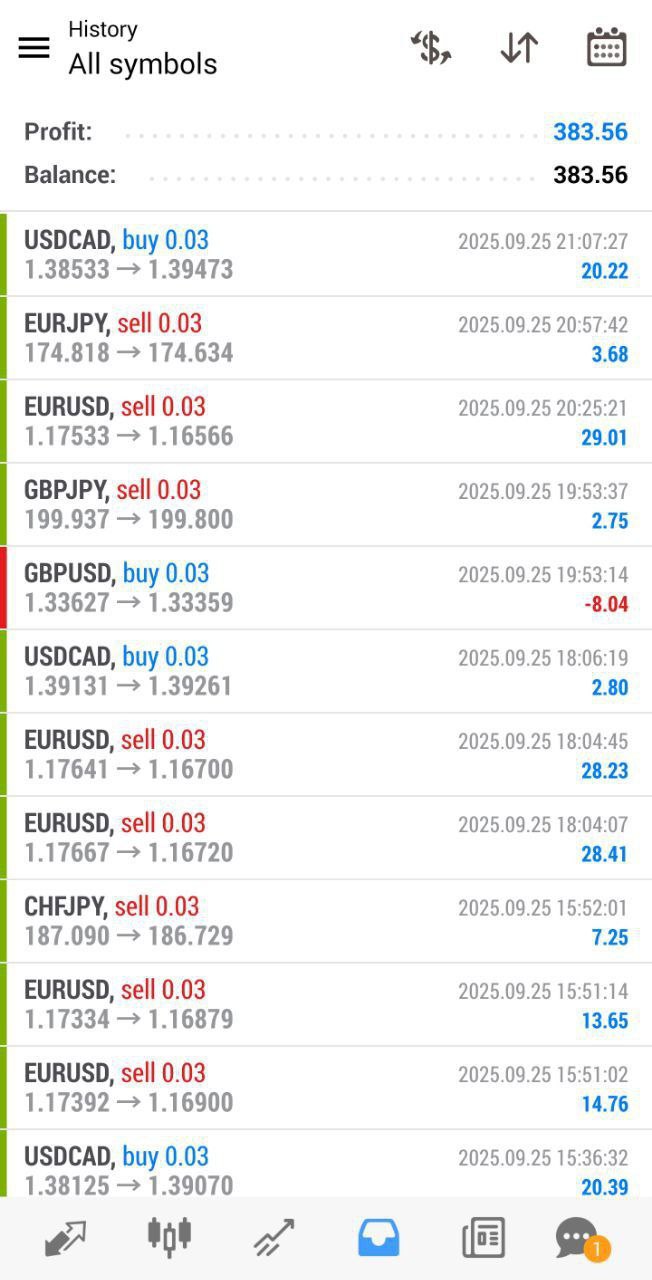Open USDCAD buy trade closed at 21:07:27

coord(326,254)
